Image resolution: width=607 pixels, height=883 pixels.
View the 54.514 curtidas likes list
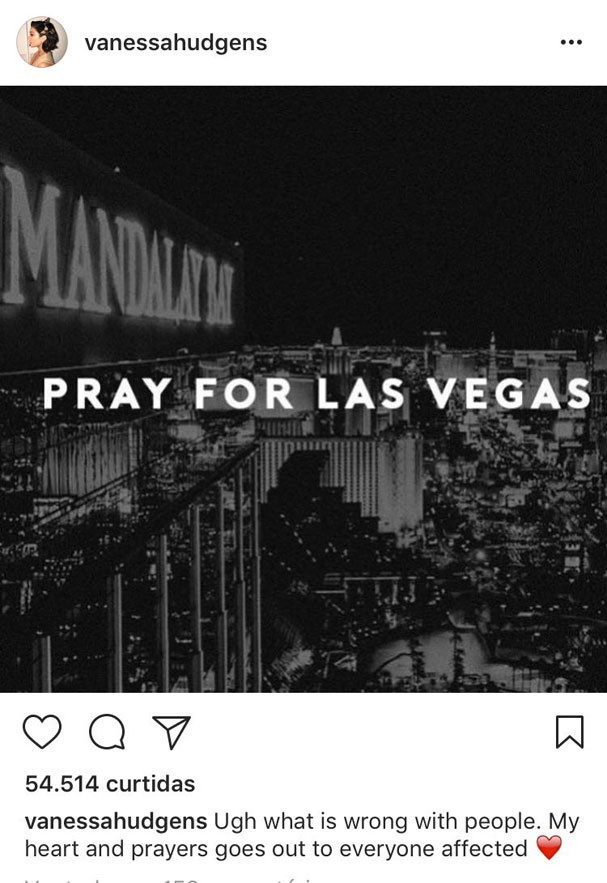coord(110,784)
